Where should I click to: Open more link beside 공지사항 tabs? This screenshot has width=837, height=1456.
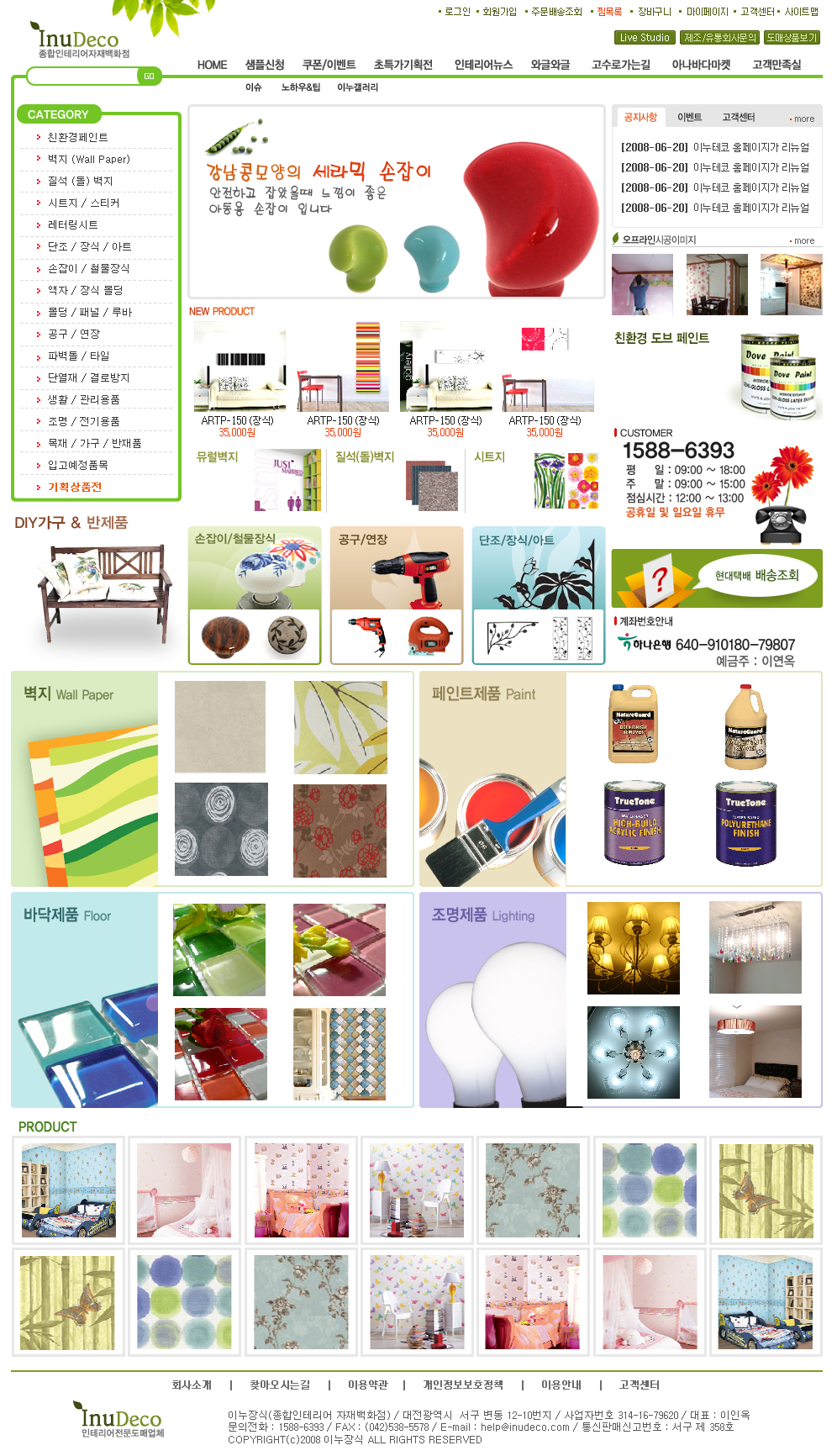[x=803, y=119]
